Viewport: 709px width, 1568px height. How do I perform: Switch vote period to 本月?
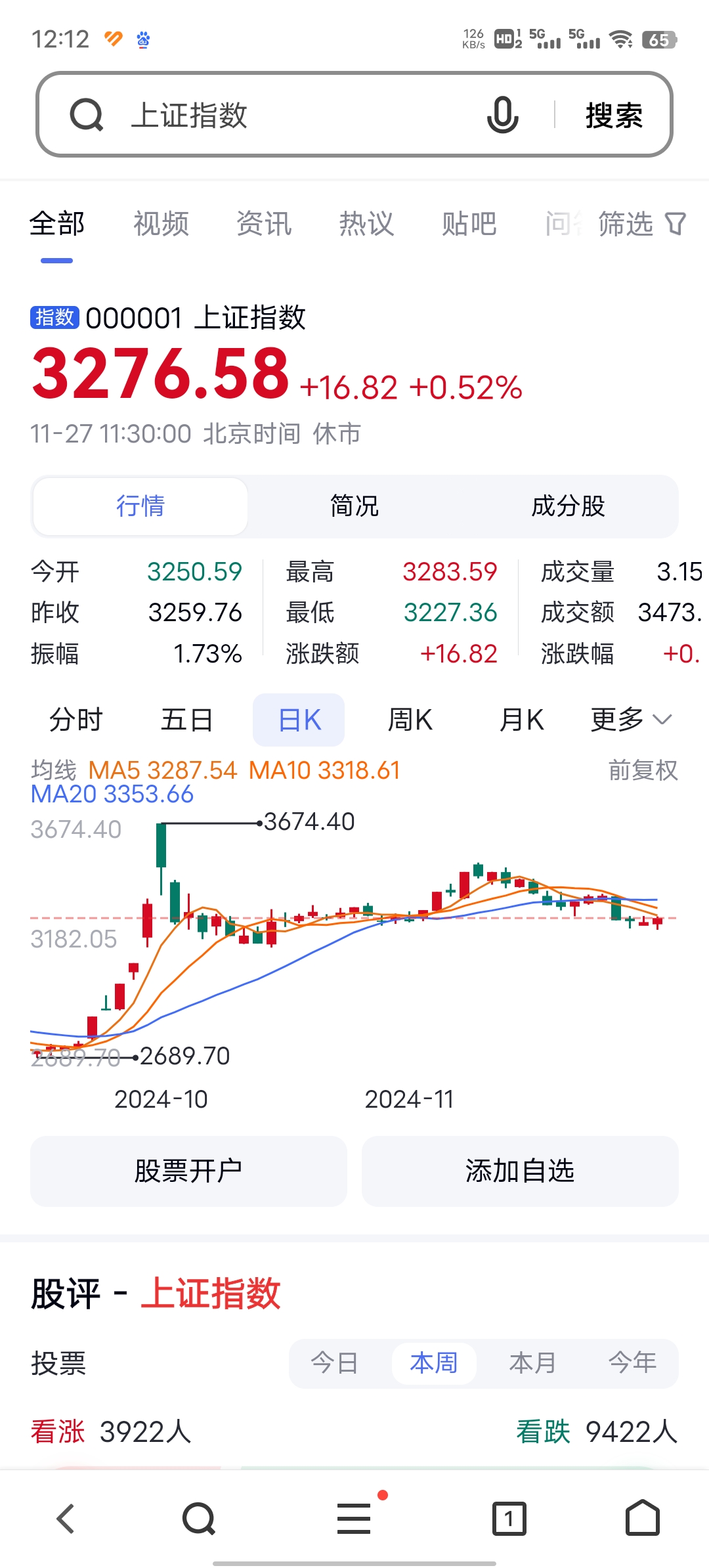(x=533, y=1363)
